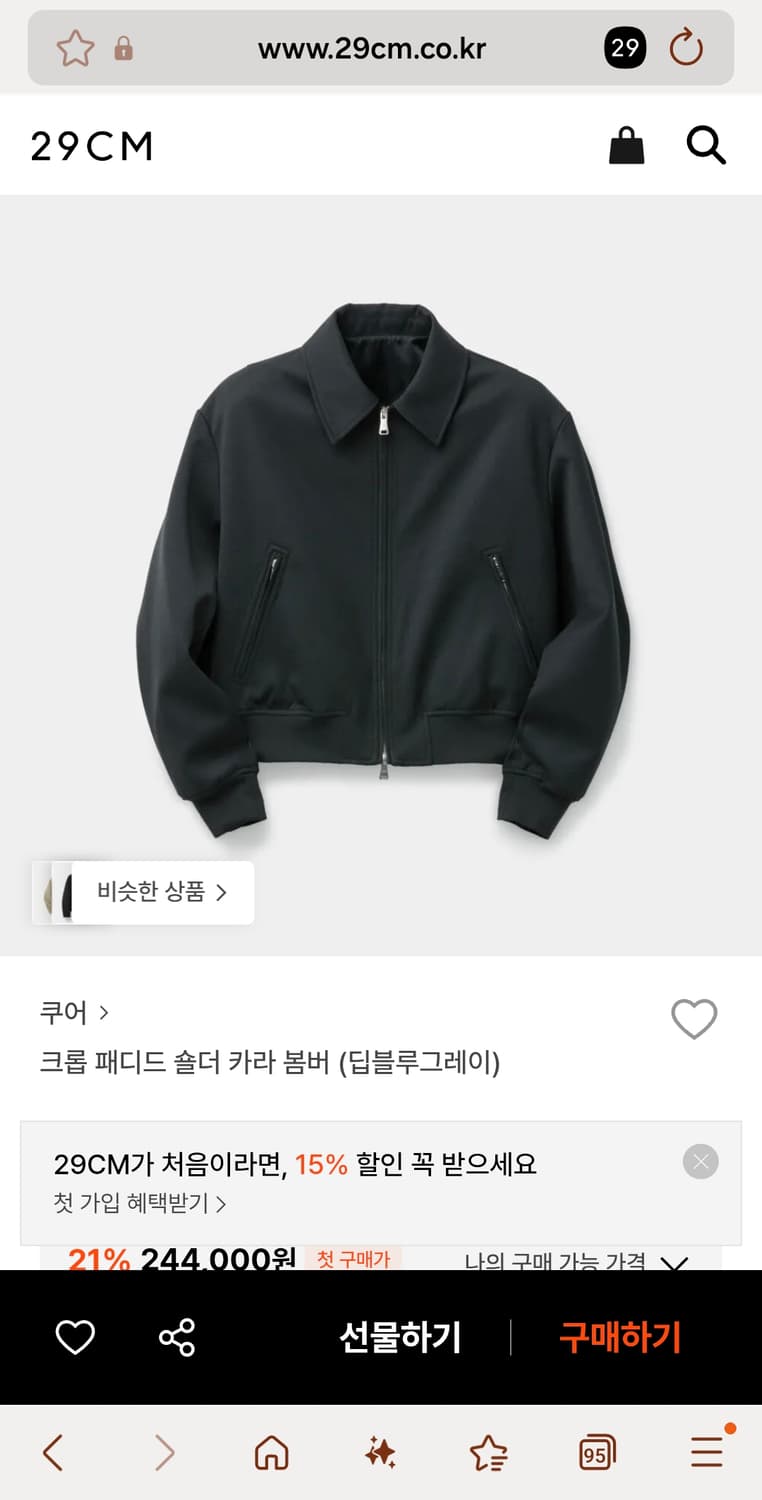Open search on the 29CM header
The height and width of the screenshot is (1500, 762).
[706, 145]
